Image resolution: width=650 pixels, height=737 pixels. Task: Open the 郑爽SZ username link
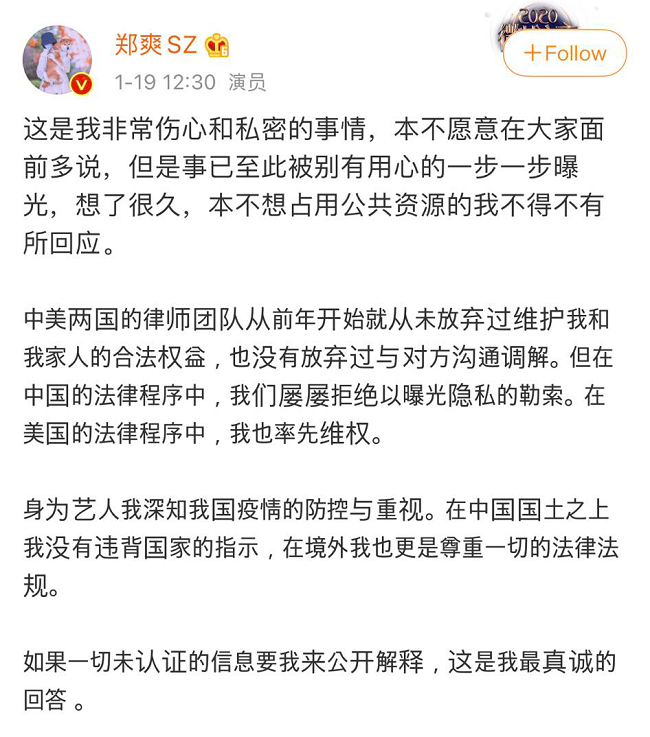click(157, 44)
